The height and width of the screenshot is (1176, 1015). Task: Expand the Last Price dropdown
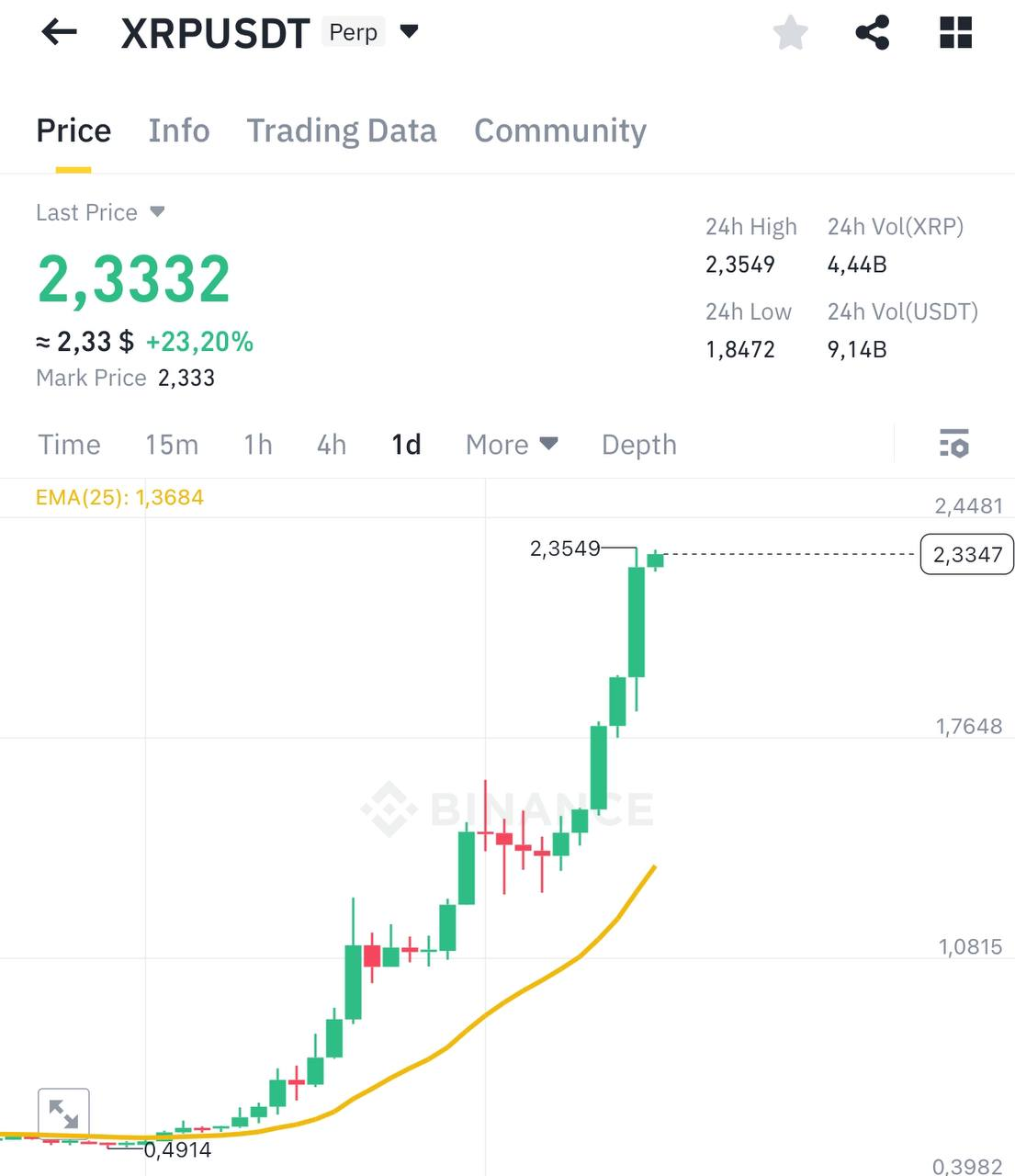pyautogui.click(x=101, y=212)
